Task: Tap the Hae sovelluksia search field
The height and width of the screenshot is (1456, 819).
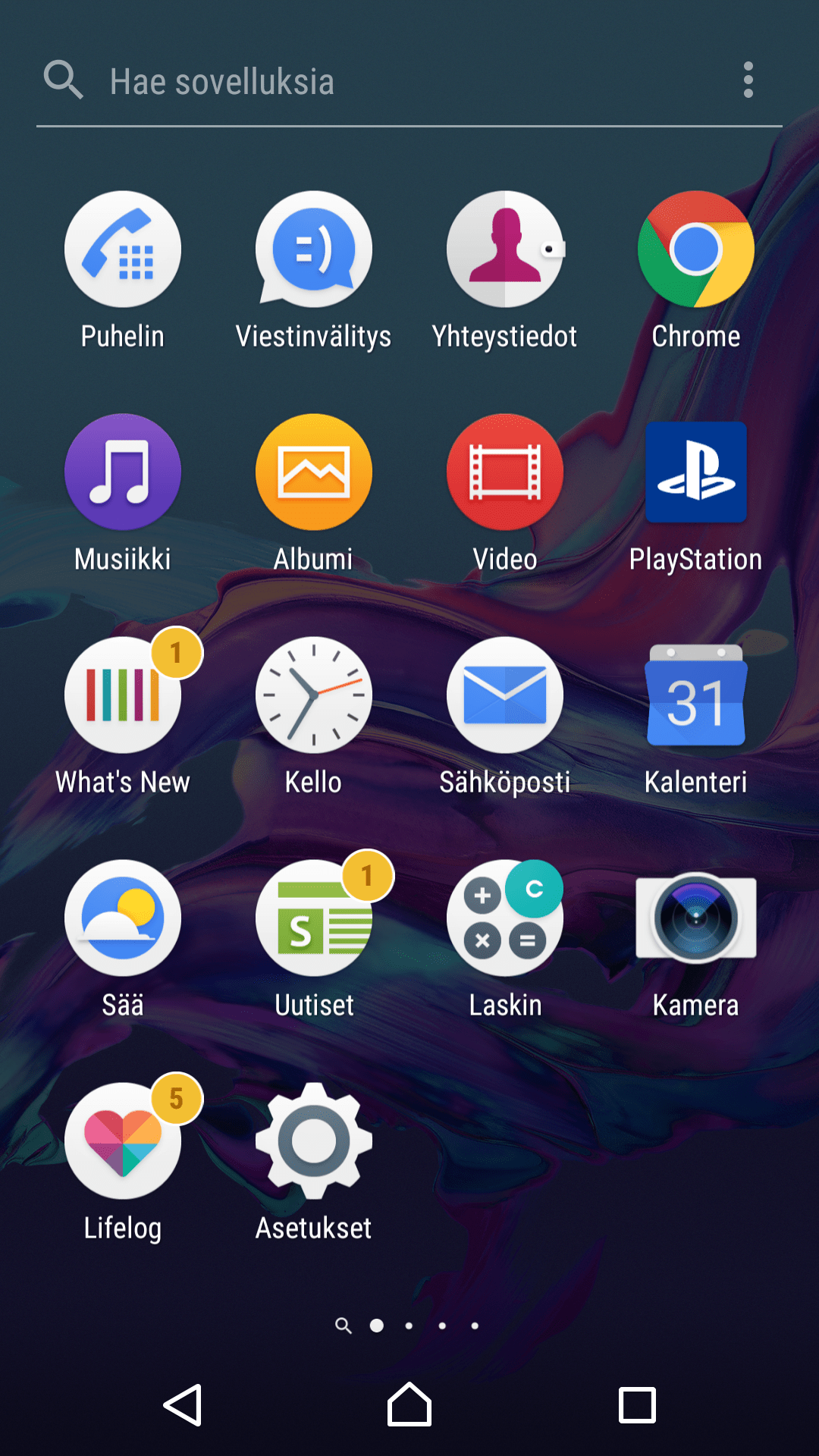Action: click(x=379, y=81)
